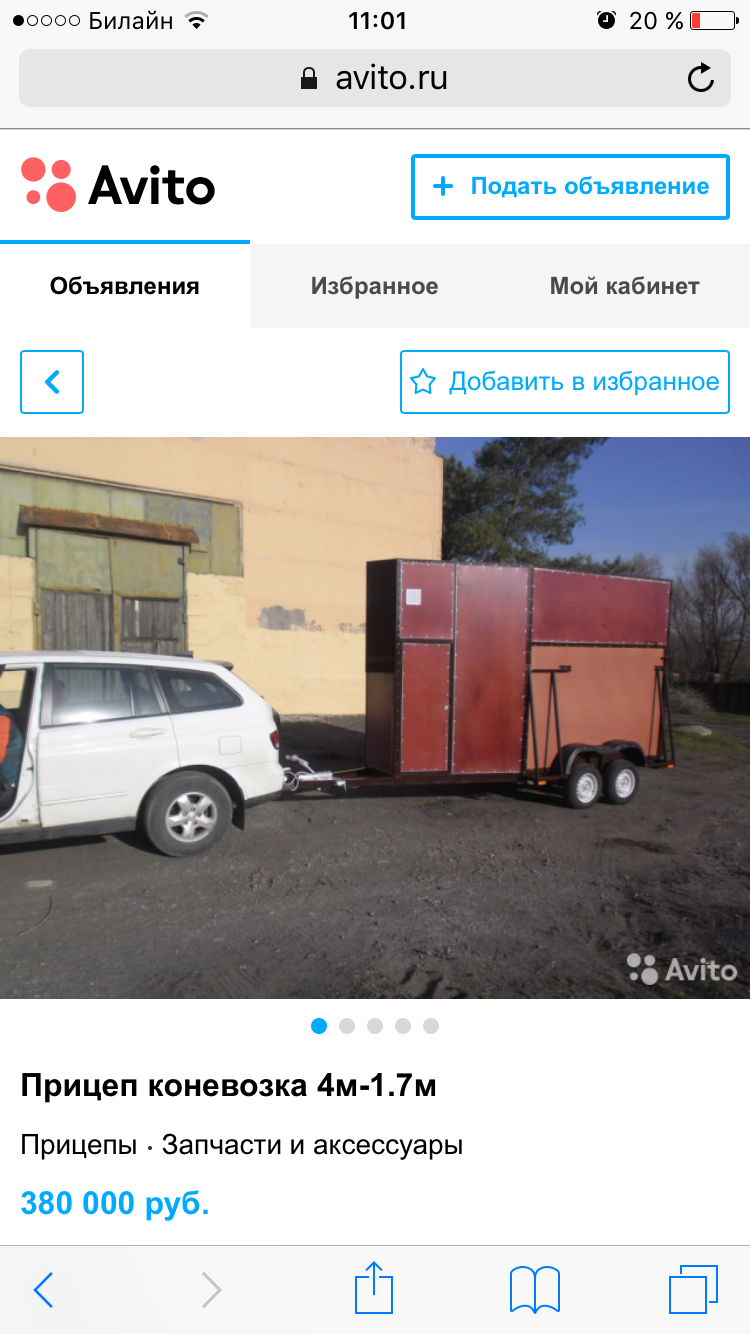
Task: Go back with the blue arrow button
Action: click(x=52, y=382)
